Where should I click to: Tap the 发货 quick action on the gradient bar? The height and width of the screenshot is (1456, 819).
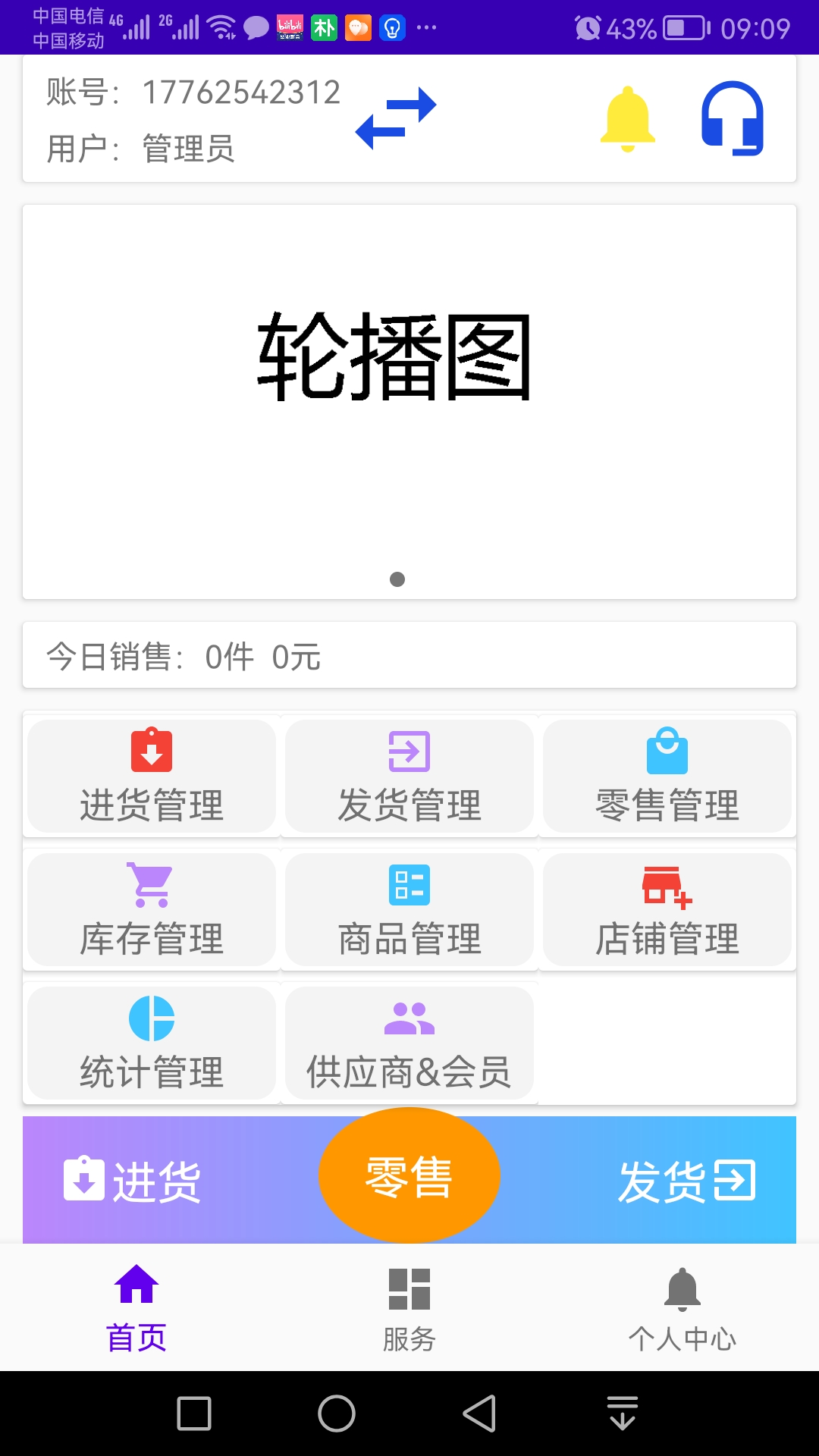pos(687,1181)
